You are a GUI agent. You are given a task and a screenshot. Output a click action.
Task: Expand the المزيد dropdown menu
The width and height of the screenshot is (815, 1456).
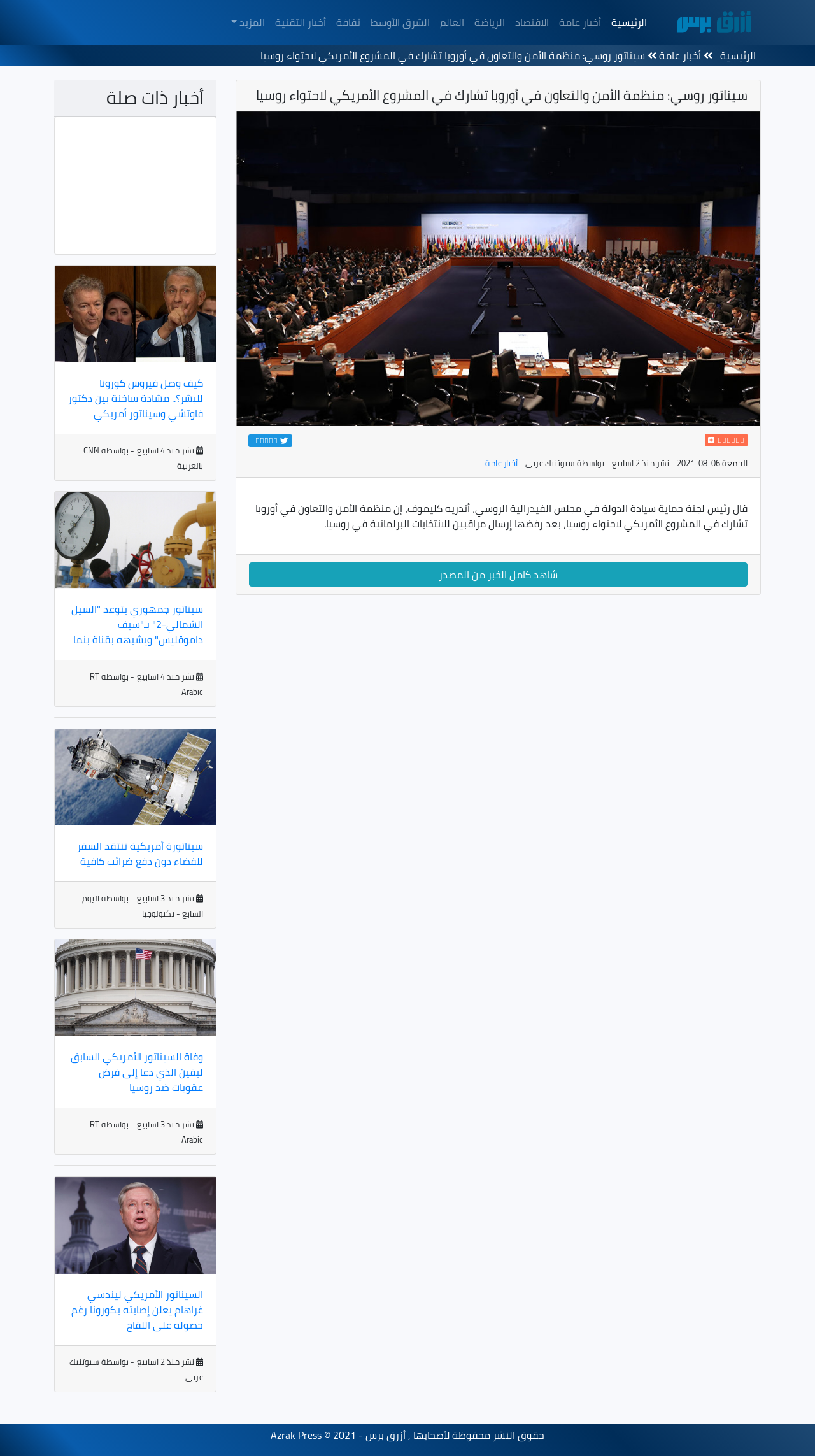click(x=248, y=23)
